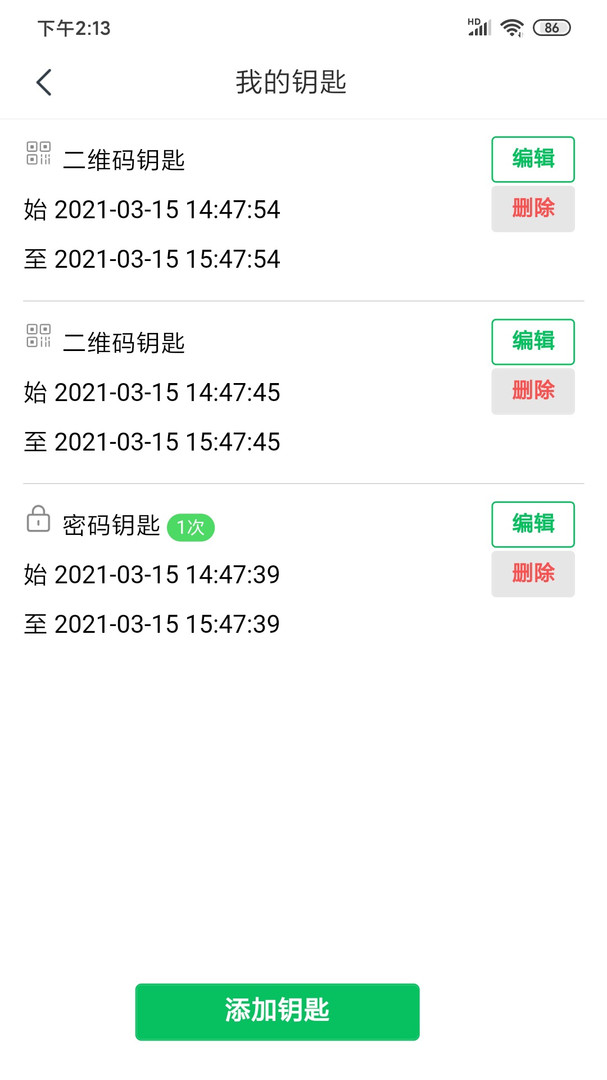Delete the QR key starting 14:47:45
The height and width of the screenshot is (1080, 607).
pyautogui.click(x=532, y=390)
